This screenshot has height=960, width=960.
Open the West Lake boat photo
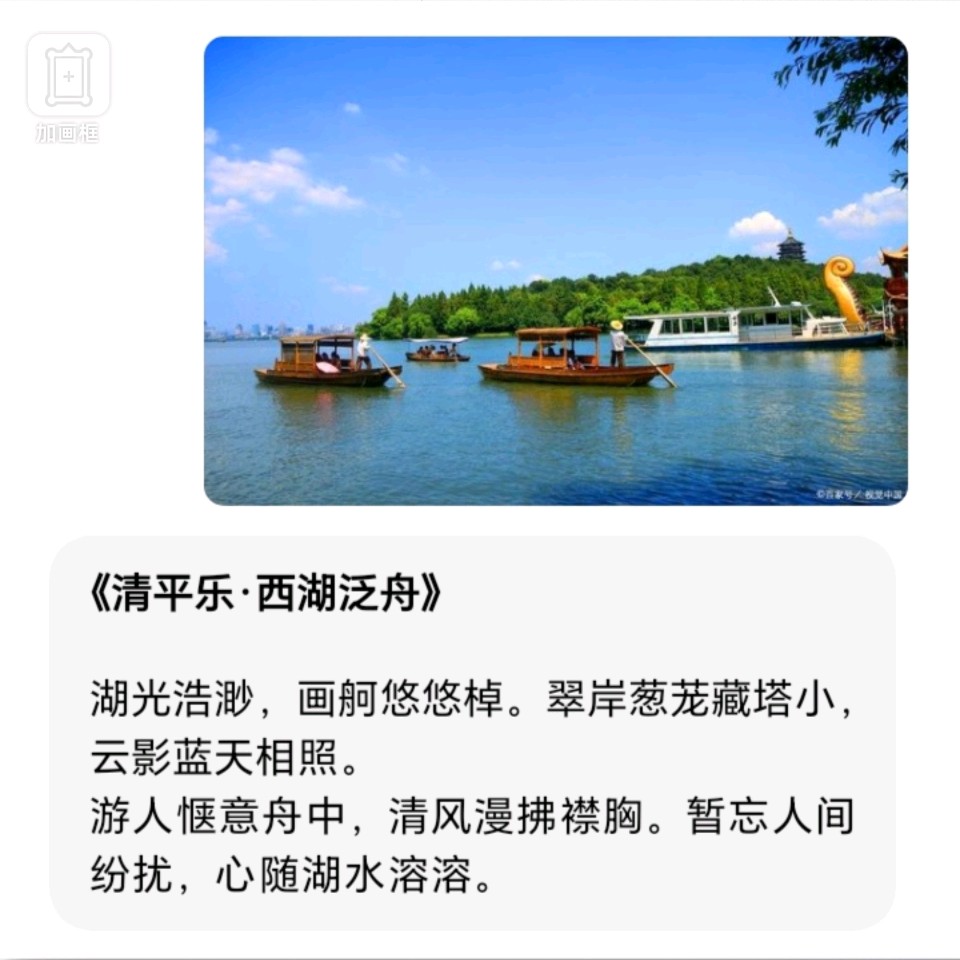tap(555, 271)
